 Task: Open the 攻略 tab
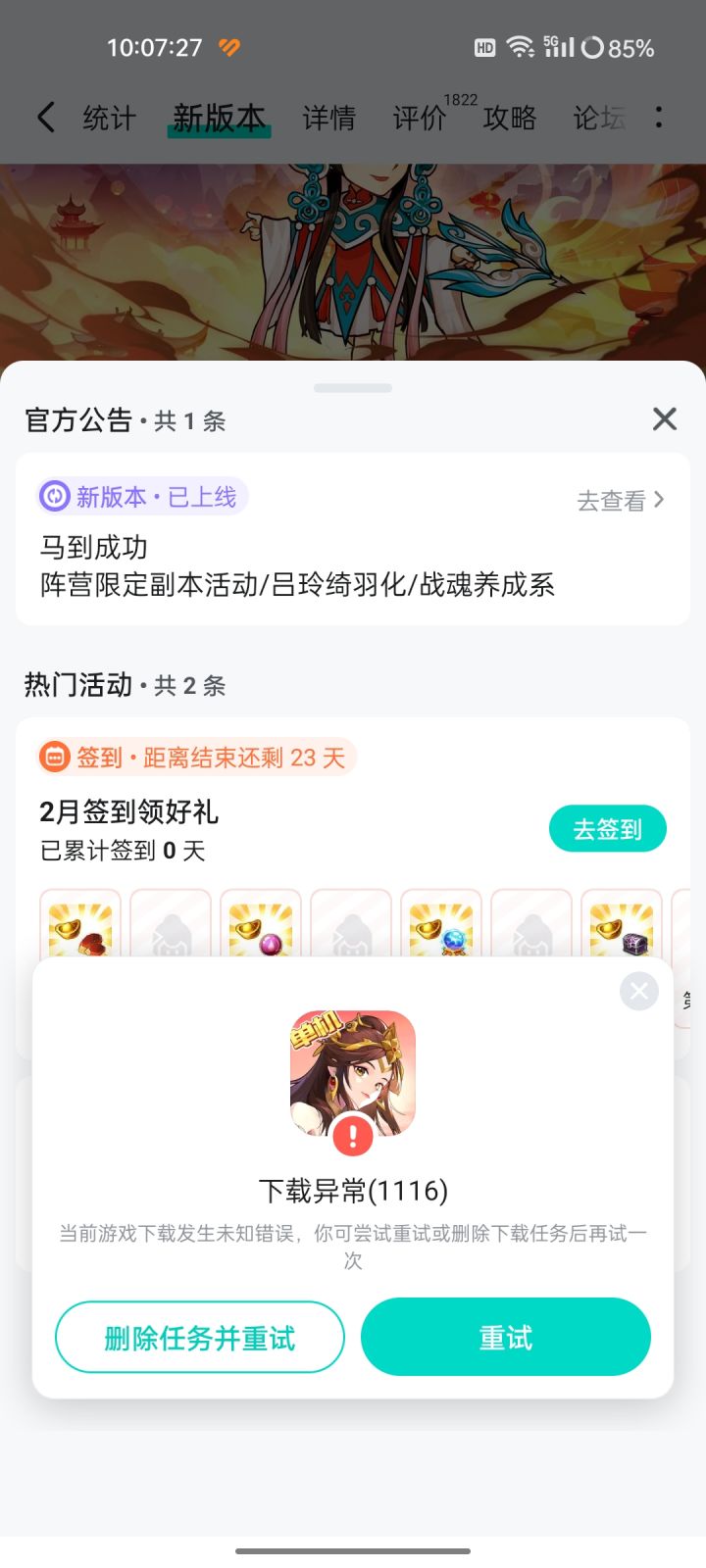pos(509,118)
